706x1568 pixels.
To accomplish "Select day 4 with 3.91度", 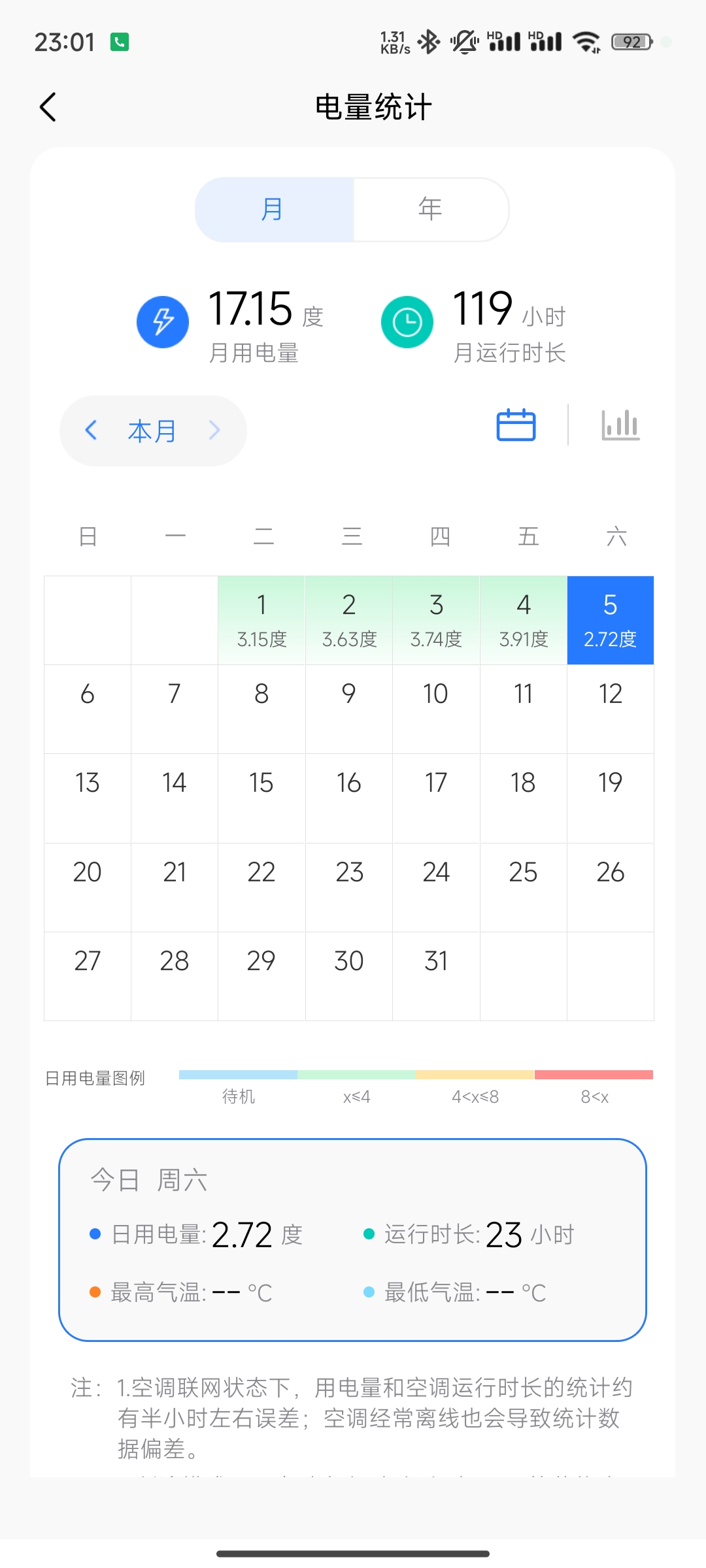I will tap(524, 620).
